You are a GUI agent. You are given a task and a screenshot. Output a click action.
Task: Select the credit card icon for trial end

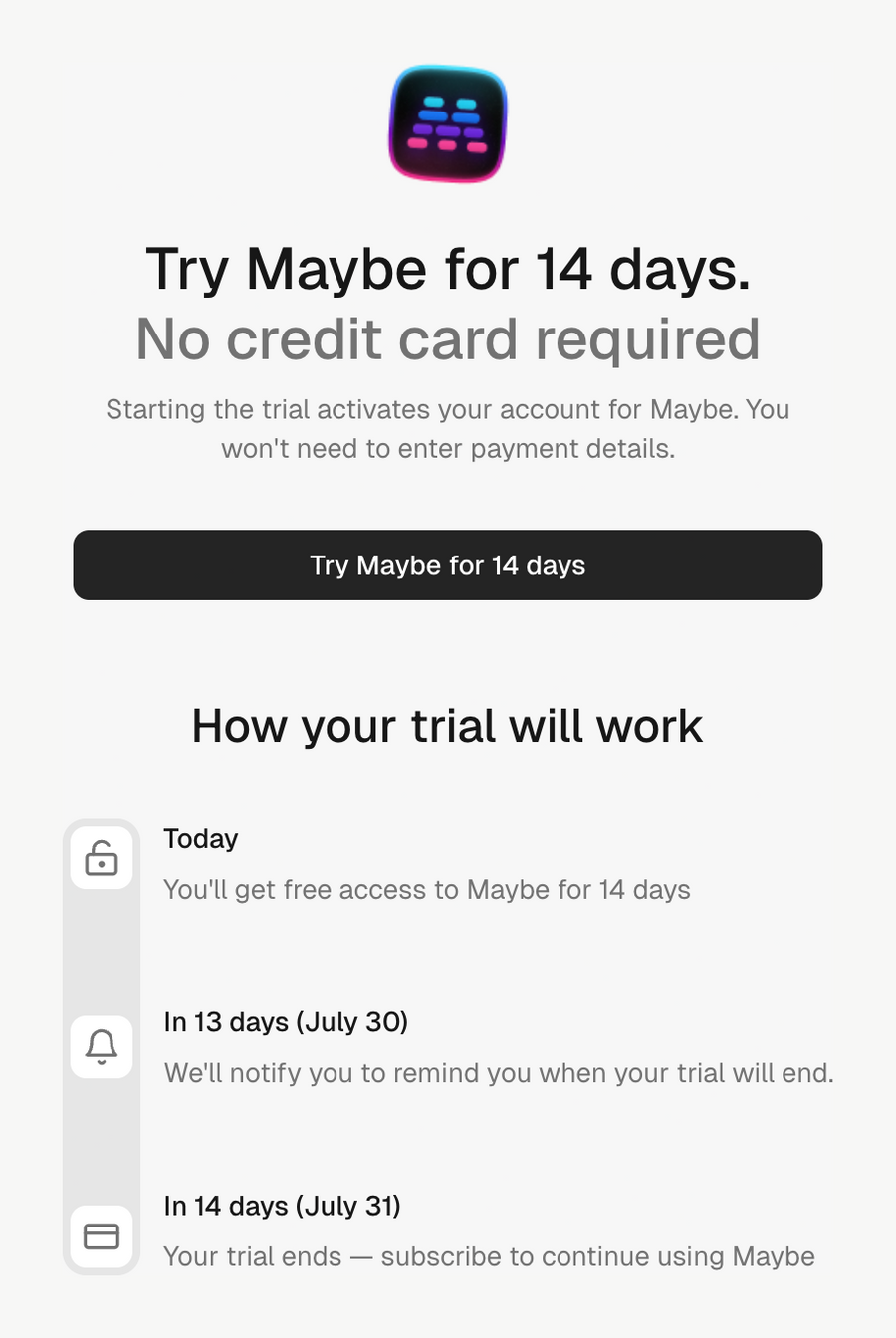pos(101,1236)
